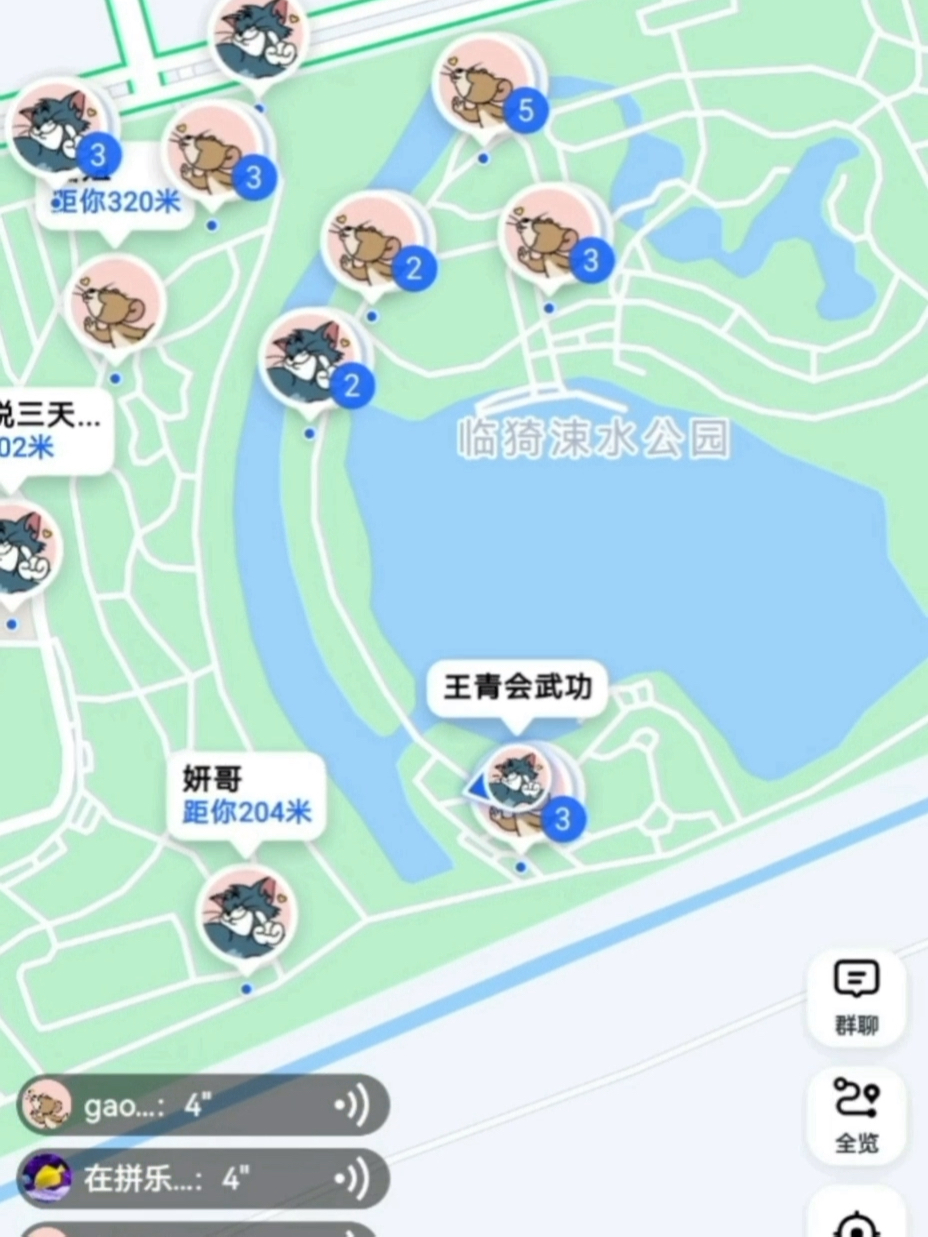Open the 王青会武功 name bubble
This screenshot has width=928, height=1237.
pos(517,687)
